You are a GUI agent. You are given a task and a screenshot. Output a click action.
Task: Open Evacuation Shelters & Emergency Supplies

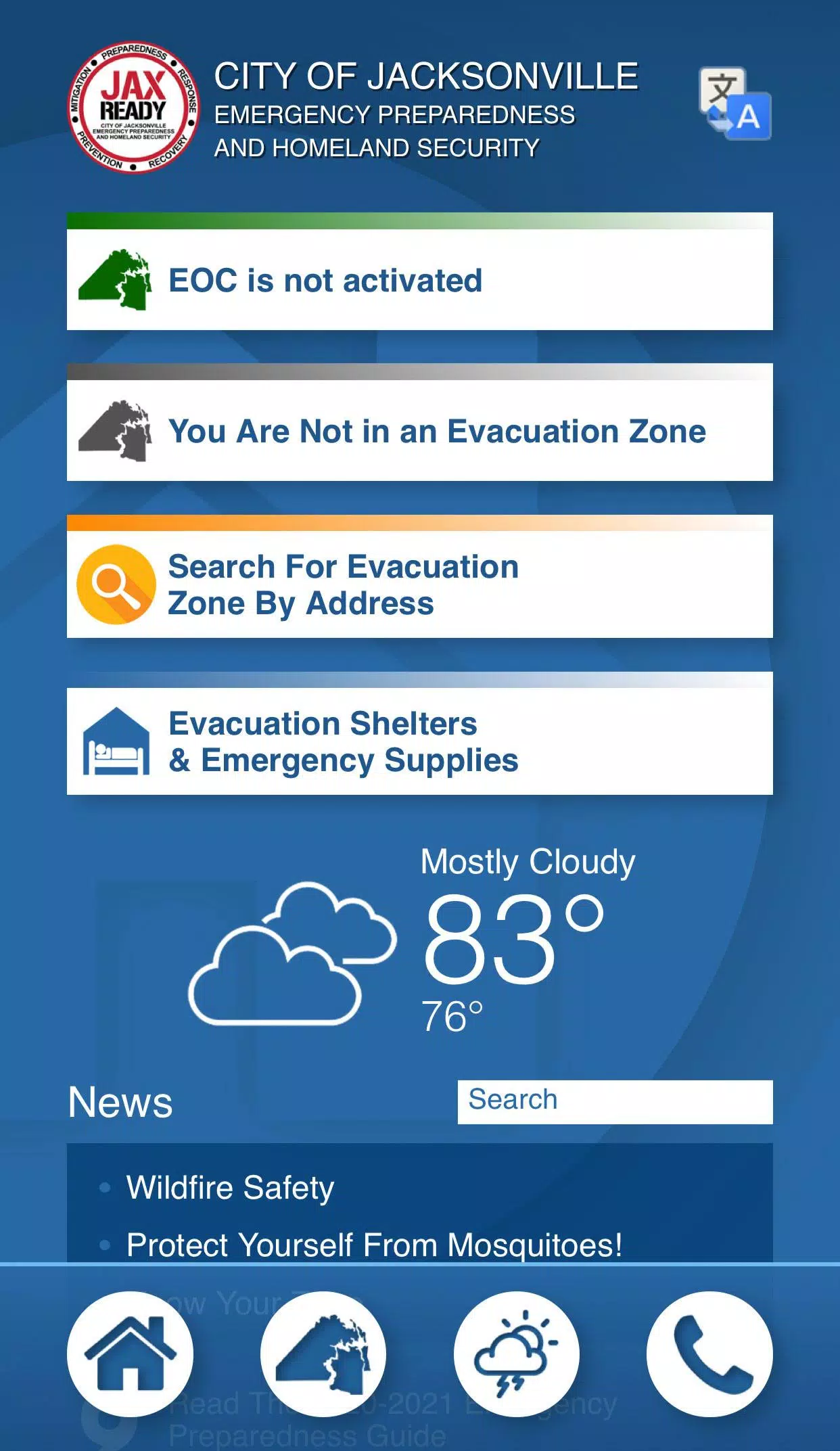pyautogui.click(x=419, y=741)
